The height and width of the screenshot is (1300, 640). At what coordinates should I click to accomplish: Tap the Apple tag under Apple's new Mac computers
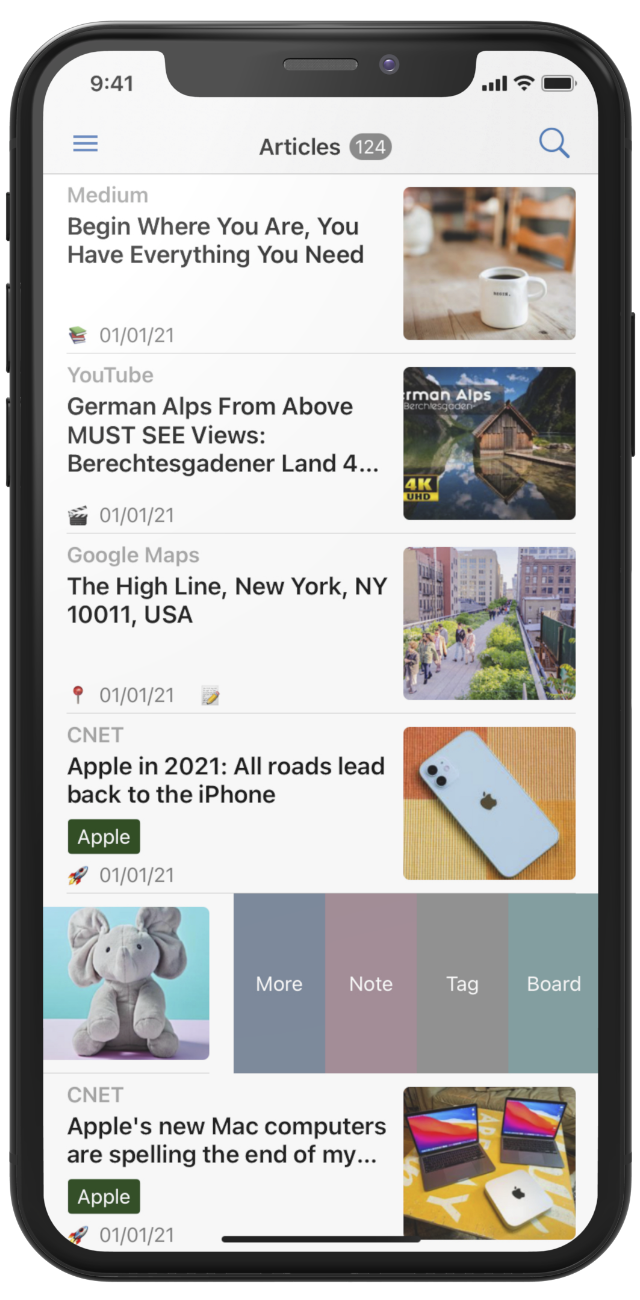[104, 1197]
